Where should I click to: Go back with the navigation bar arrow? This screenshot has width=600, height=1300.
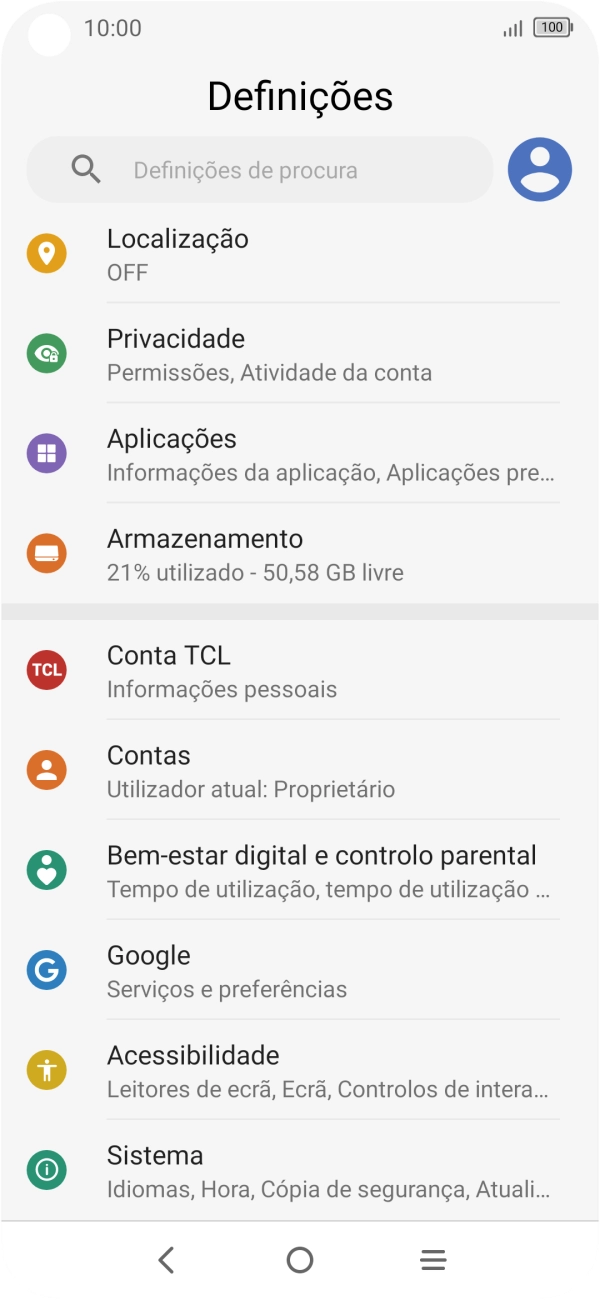coord(167,1260)
